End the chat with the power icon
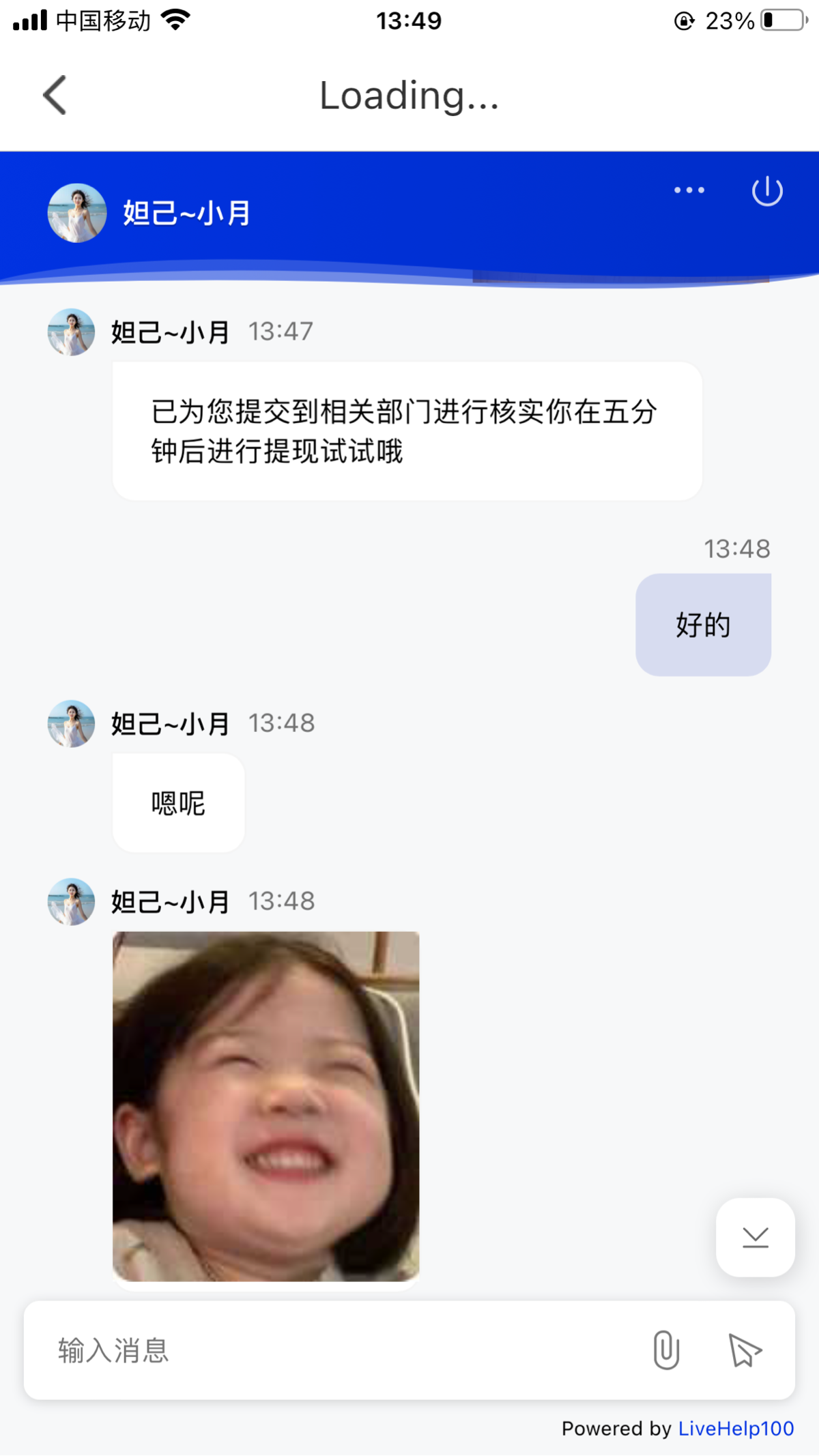This screenshot has height=1456, width=819. (x=767, y=191)
